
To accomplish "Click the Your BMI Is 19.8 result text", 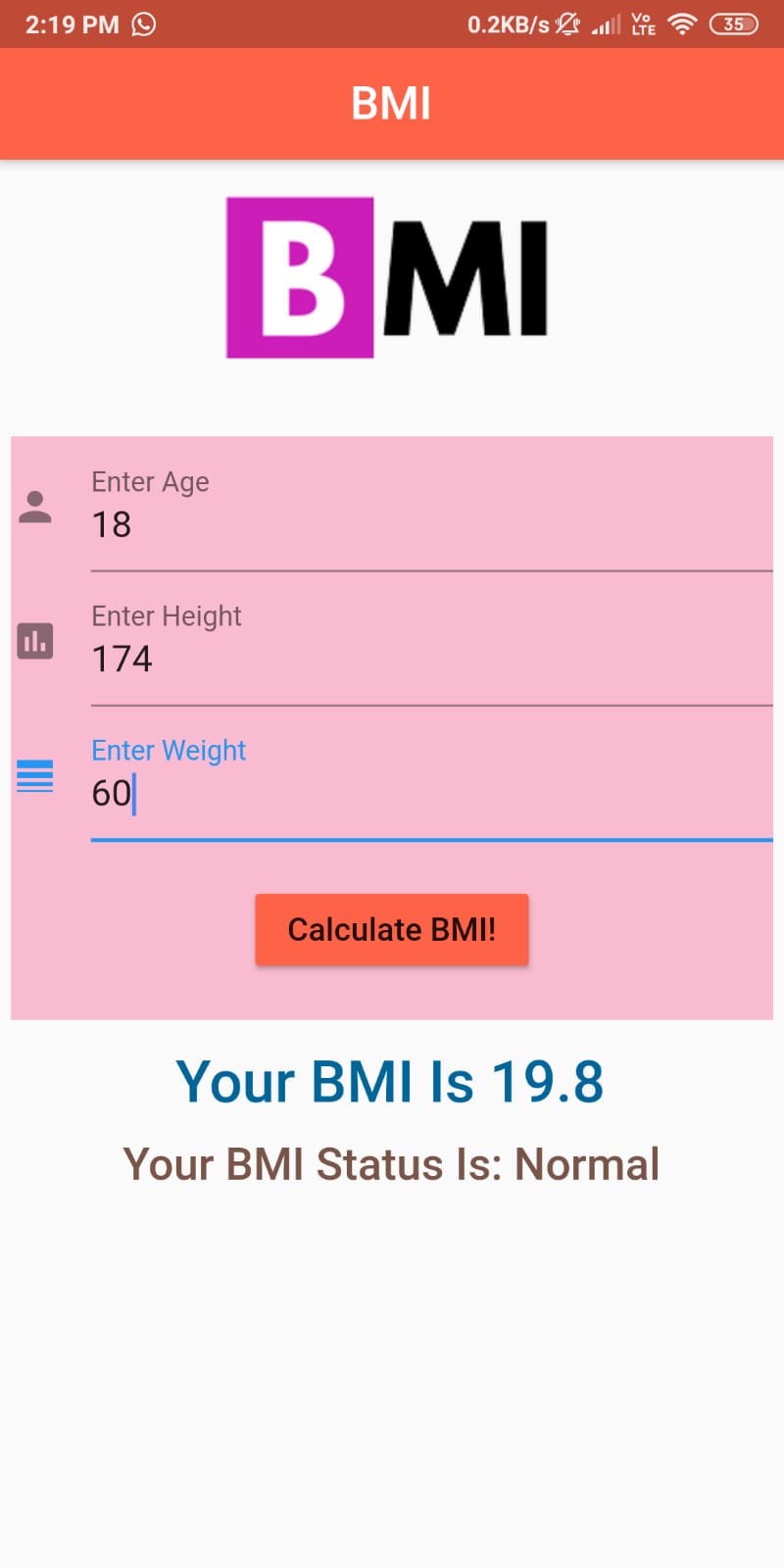I will tap(392, 1081).
